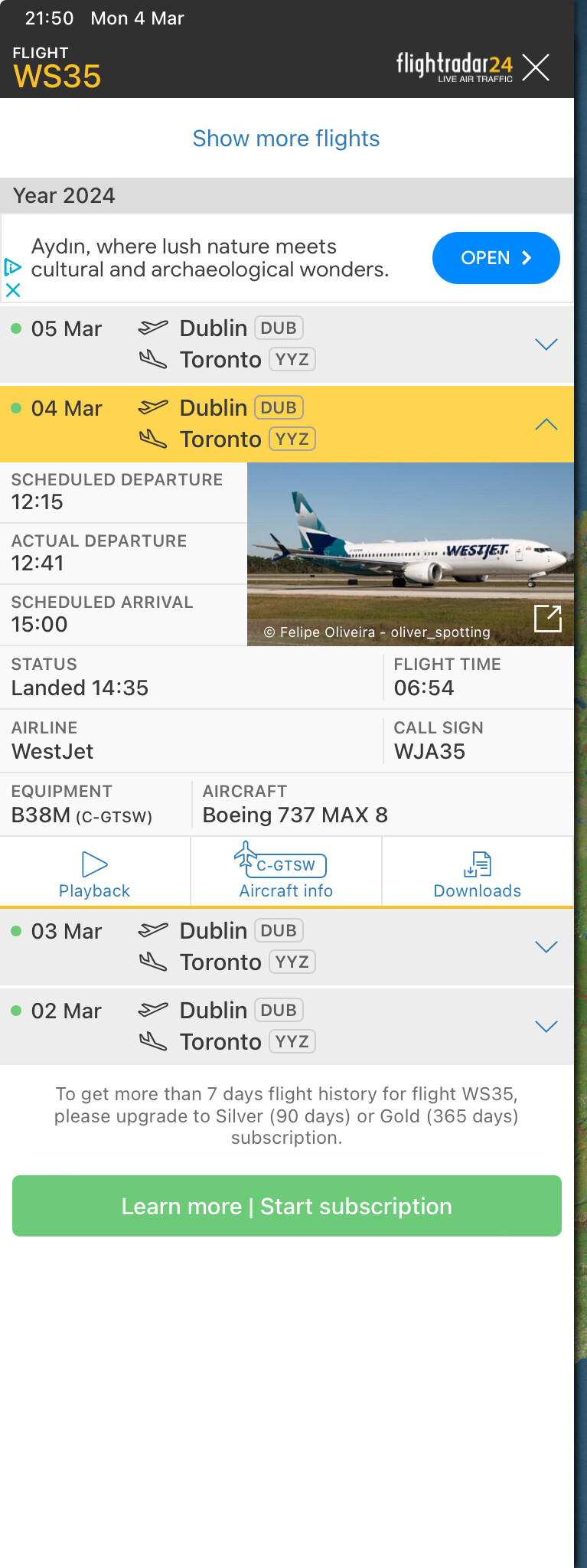Show more flights

(x=286, y=139)
